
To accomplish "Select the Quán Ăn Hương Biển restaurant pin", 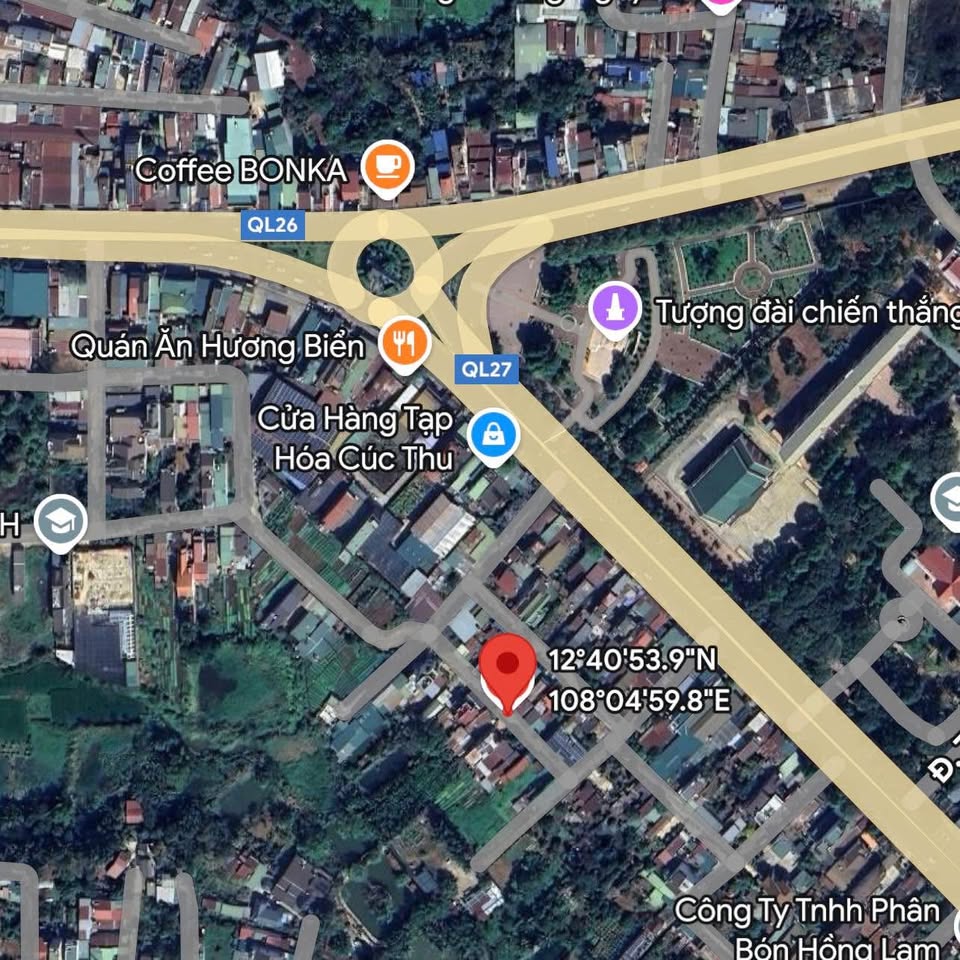I will (x=404, y=344).
